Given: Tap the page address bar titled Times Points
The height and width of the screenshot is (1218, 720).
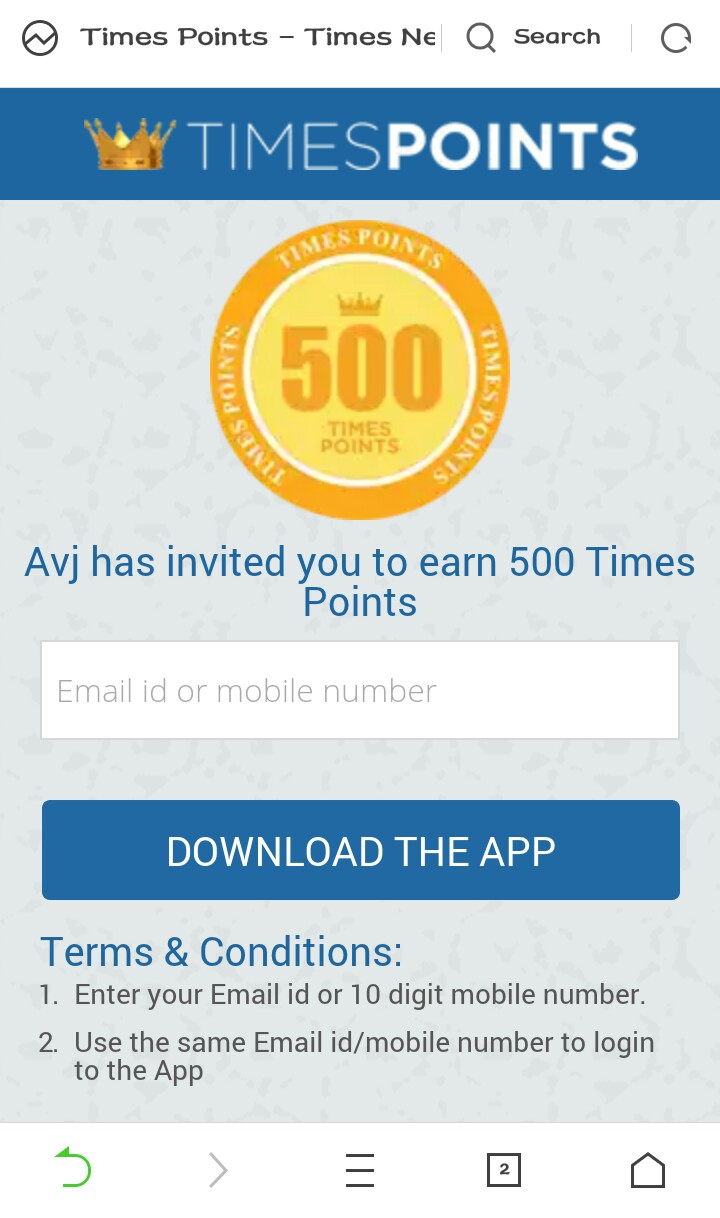Looking at the screenshot, I should 258,38.
